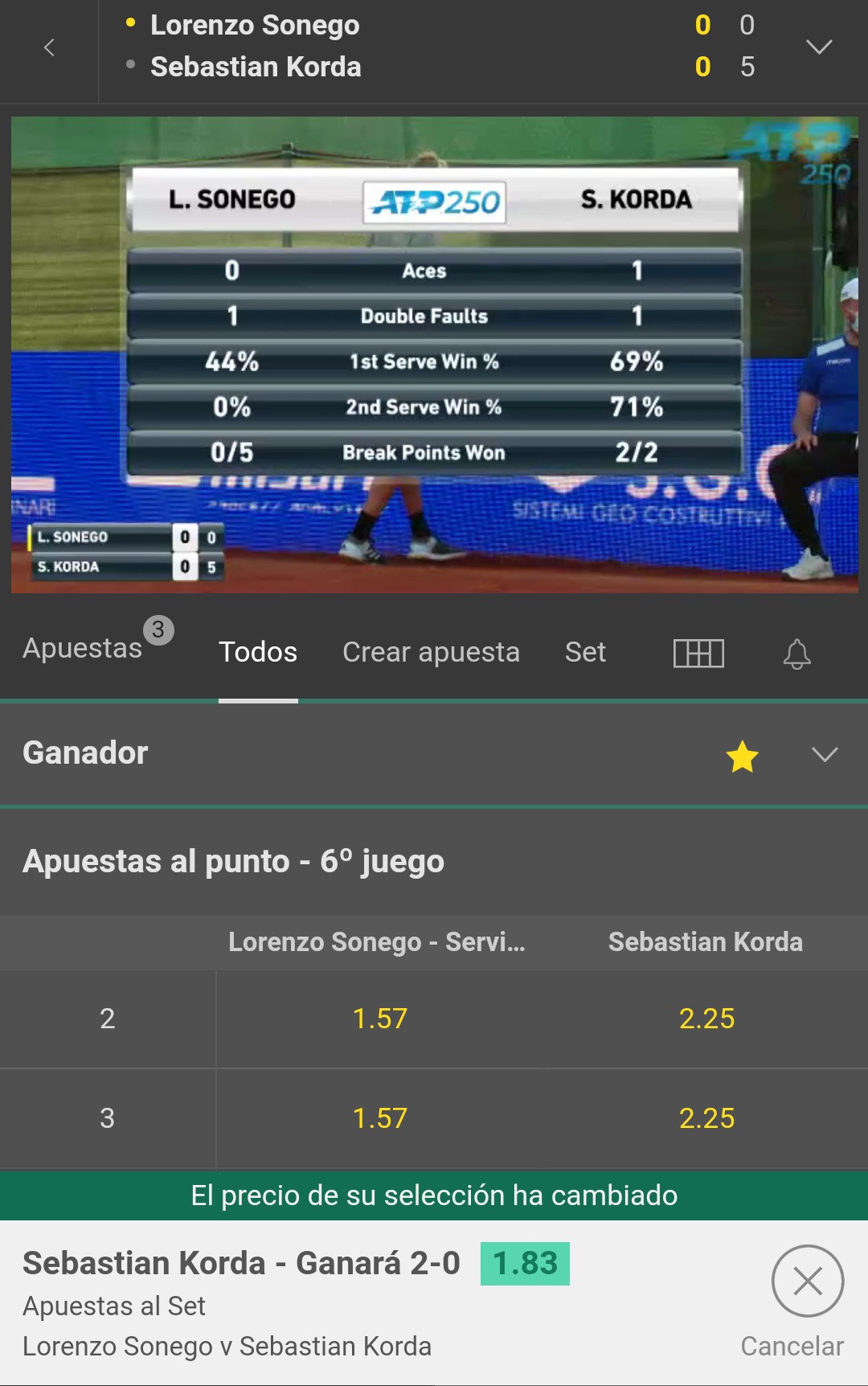868x1386 pixels.
Task: Switch to the Todos tab
Action: [x=258, y=652]
